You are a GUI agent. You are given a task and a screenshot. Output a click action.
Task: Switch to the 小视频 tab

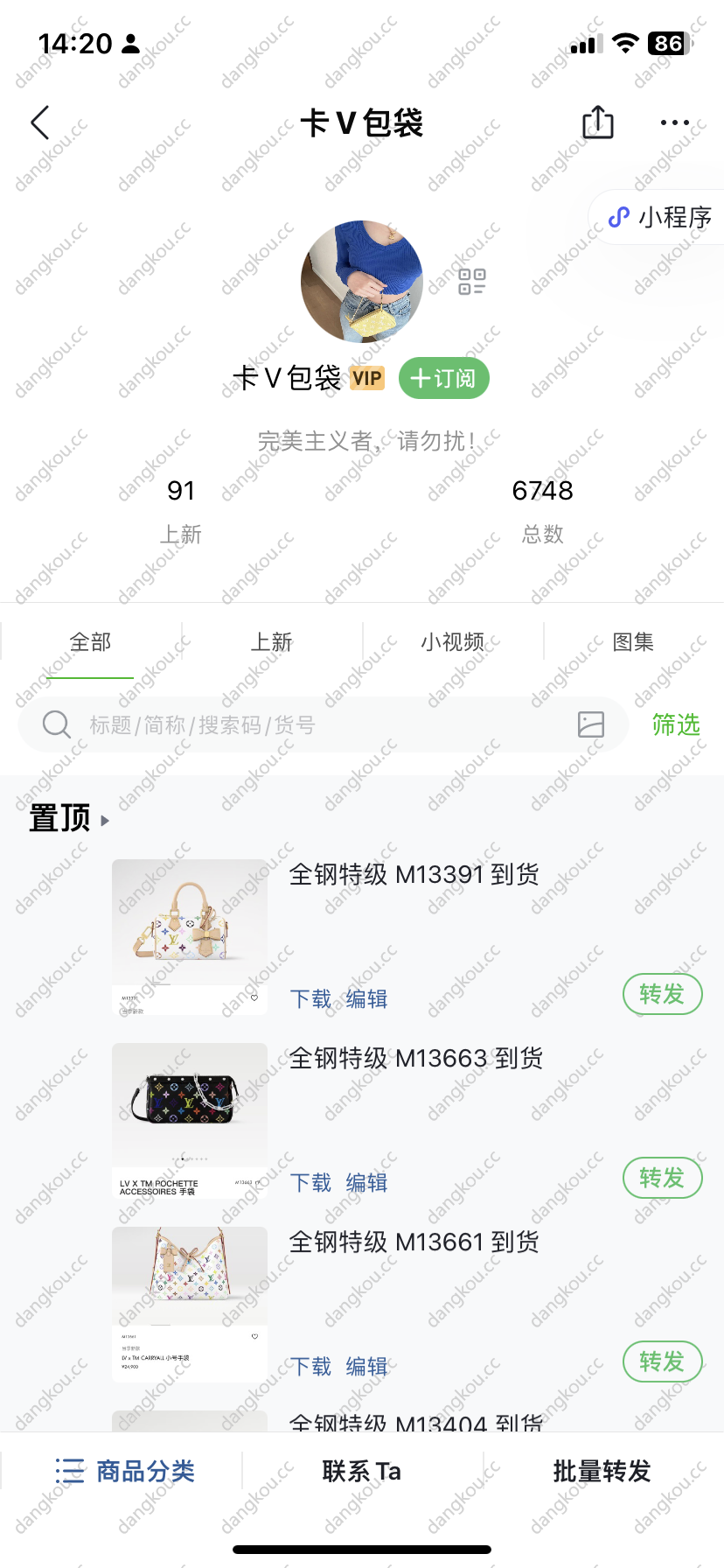pyautogui.click(x=452, y=642)
